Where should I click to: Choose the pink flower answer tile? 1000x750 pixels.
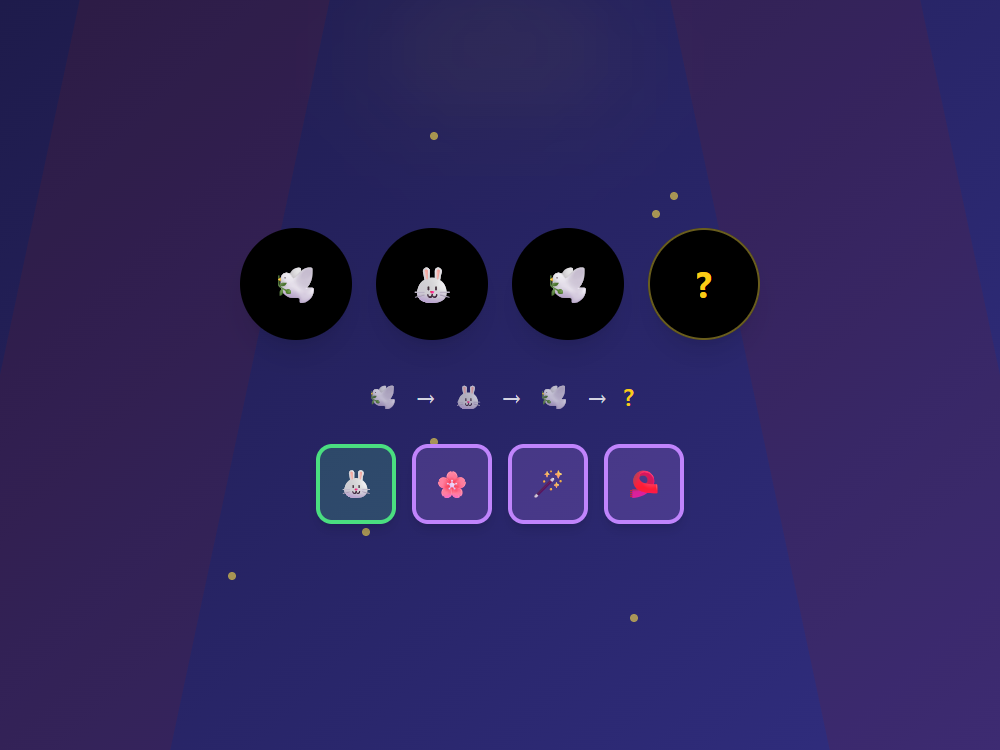452,484
